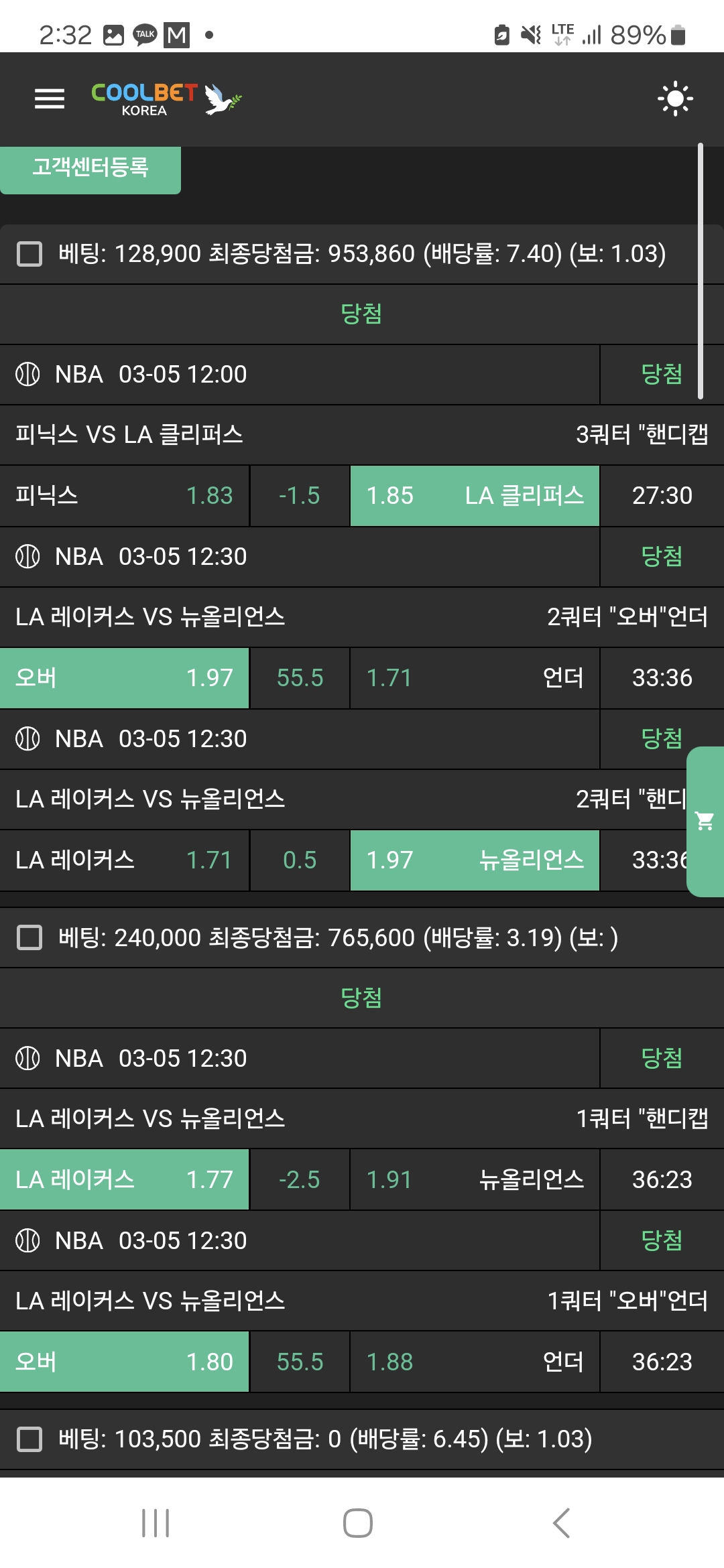724x1568 pixels.
Task: Open the floating betting cart button
Action: (705, 821)
